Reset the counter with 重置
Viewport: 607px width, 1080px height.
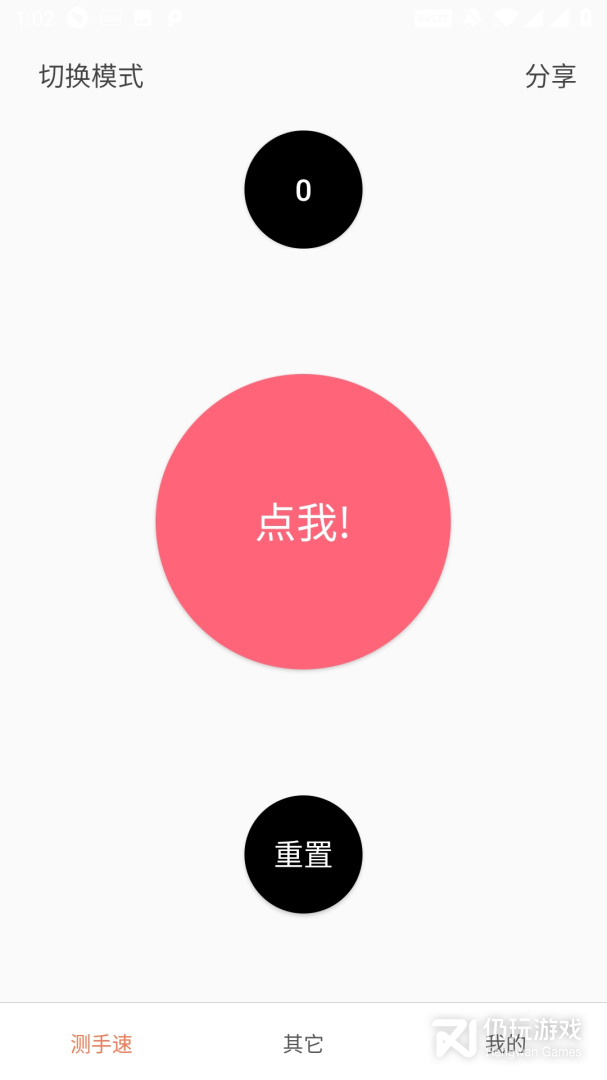coord(303,854)
